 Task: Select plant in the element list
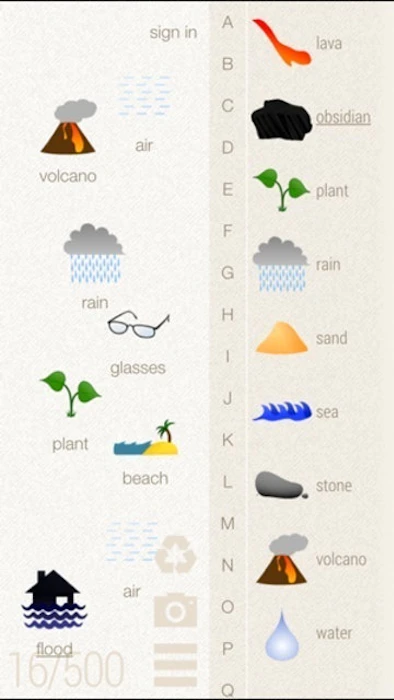click(301, 190)
